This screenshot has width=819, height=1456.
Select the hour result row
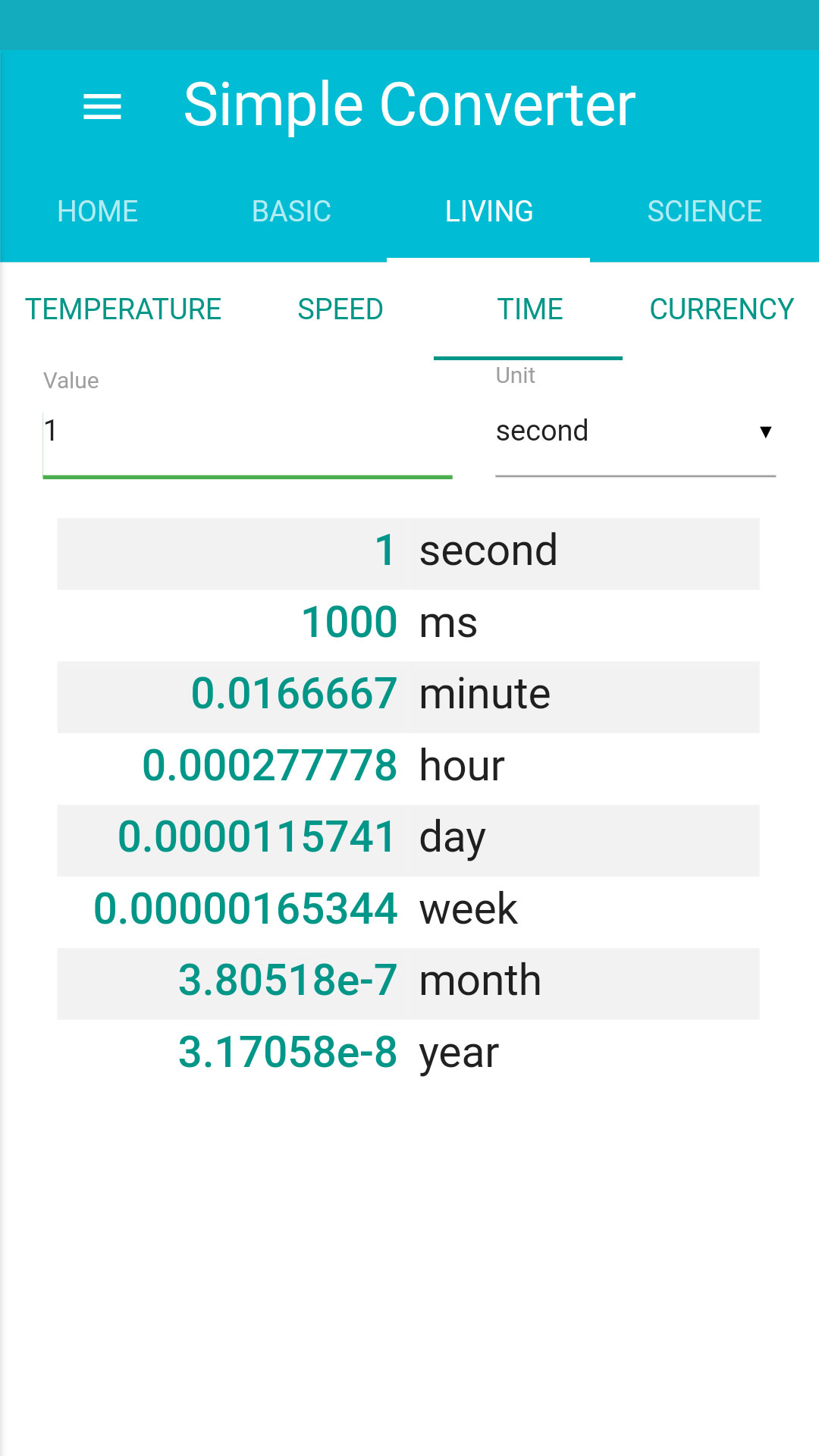tap(409, 766)
